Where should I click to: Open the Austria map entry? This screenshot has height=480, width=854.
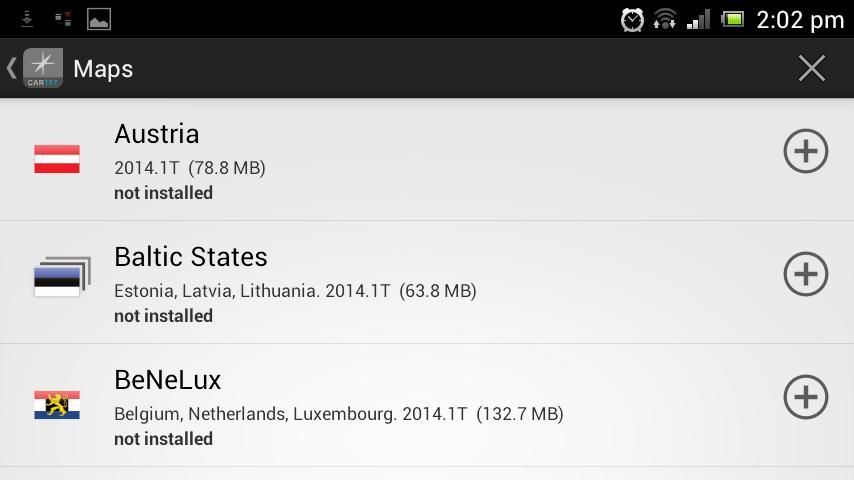[400, 160]
